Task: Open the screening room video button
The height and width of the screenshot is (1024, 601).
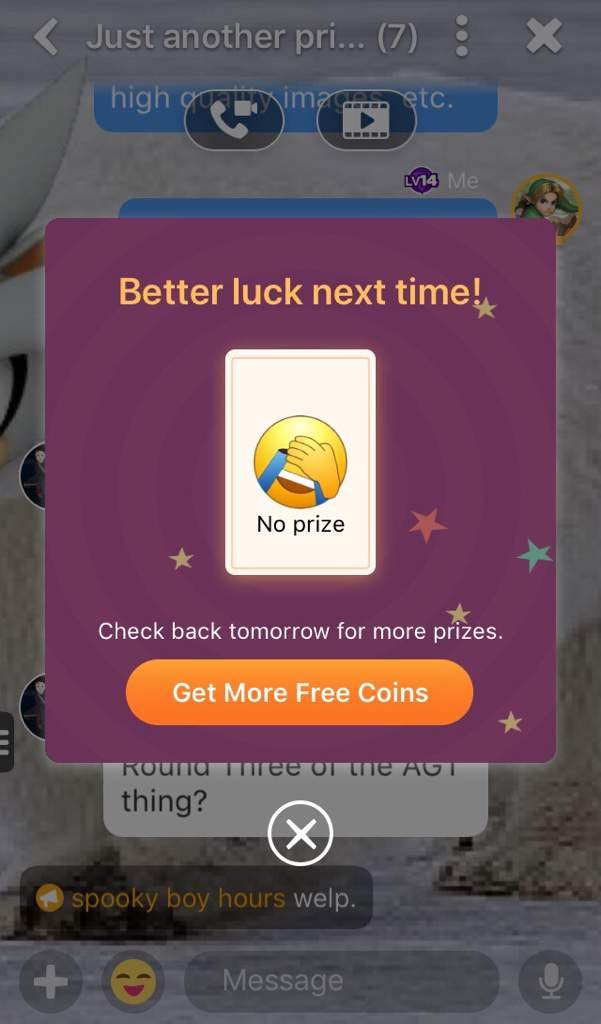Action: [366, 121]
